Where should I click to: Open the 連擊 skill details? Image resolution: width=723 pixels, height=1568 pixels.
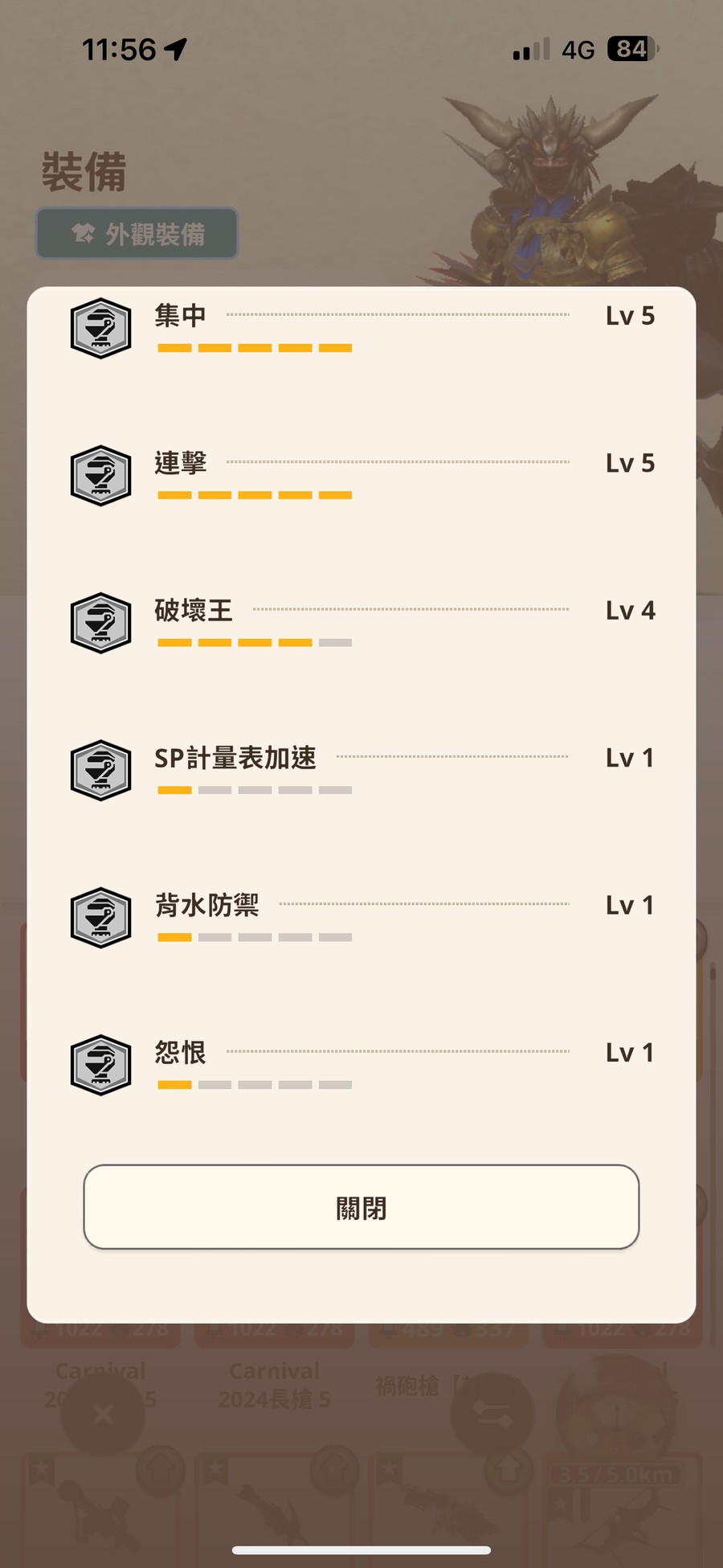[x=361, y=475]
